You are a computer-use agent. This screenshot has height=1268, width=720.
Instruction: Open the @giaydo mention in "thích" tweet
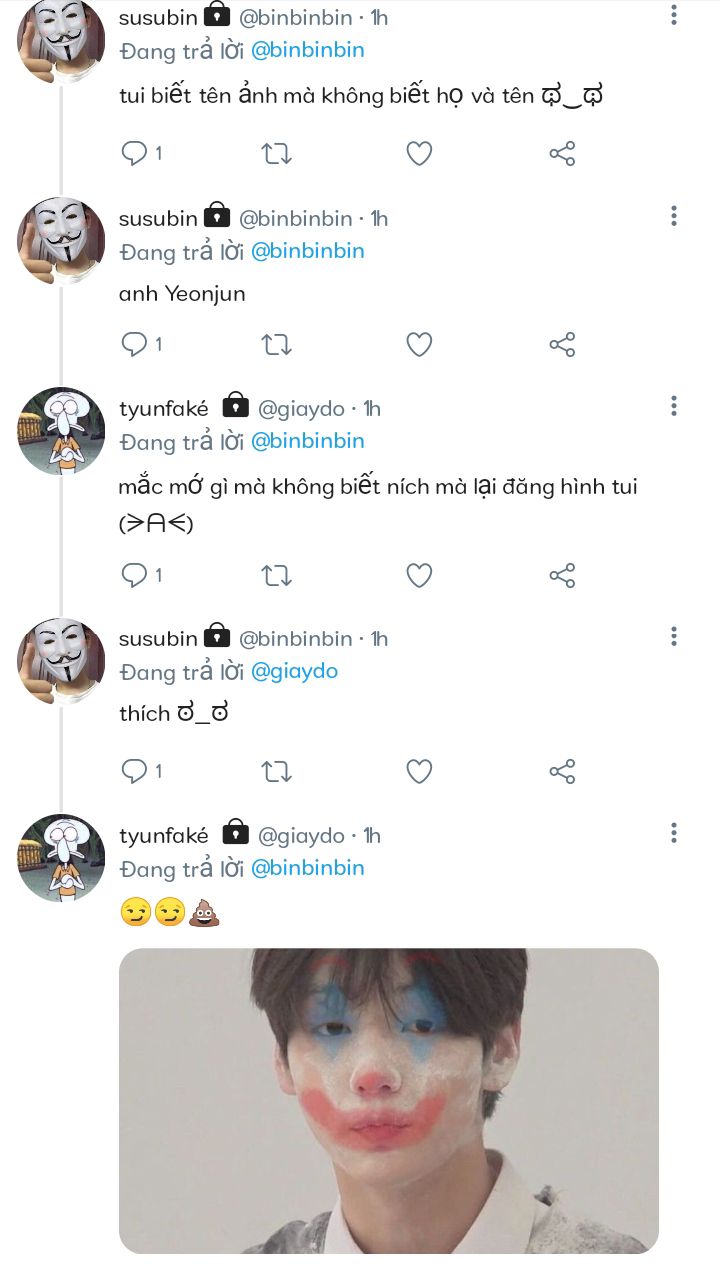[294, 671]
